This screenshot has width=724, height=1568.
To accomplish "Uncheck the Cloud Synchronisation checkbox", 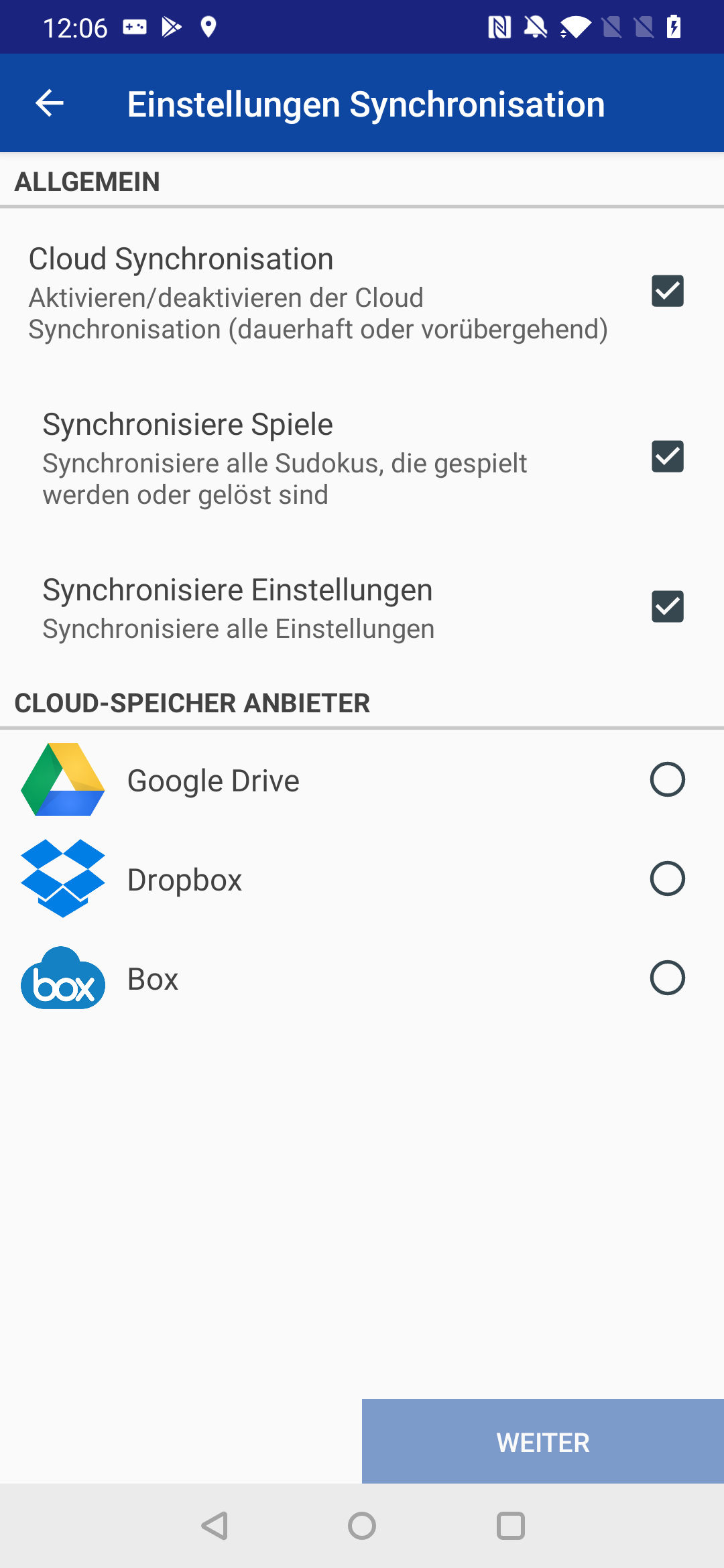I will click(x=667, y=291).
